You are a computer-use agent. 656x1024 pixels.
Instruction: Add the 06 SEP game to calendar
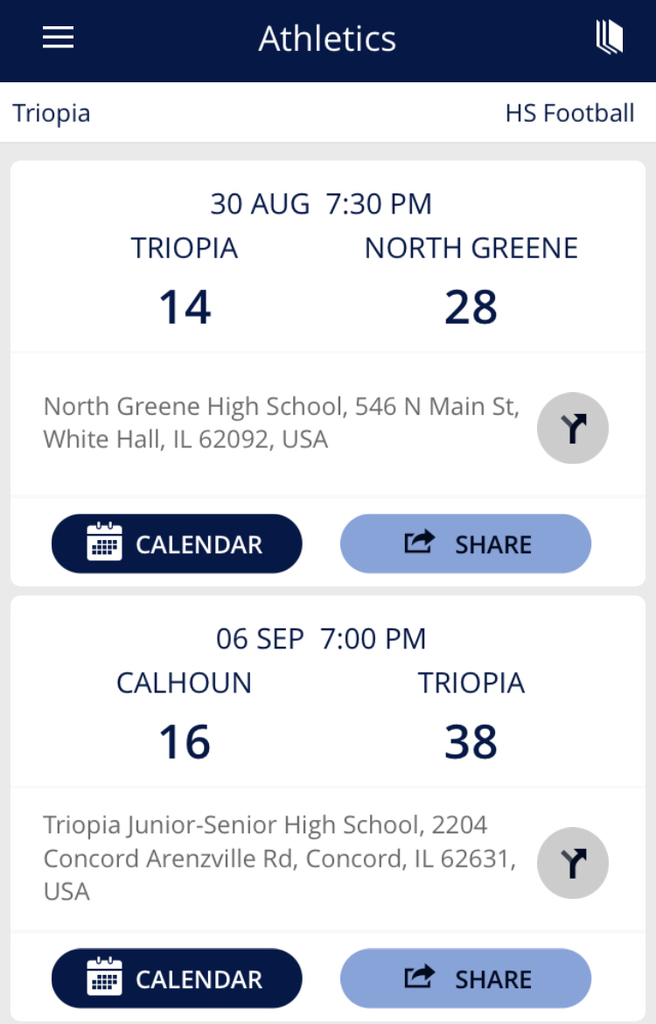pos(176,978)
